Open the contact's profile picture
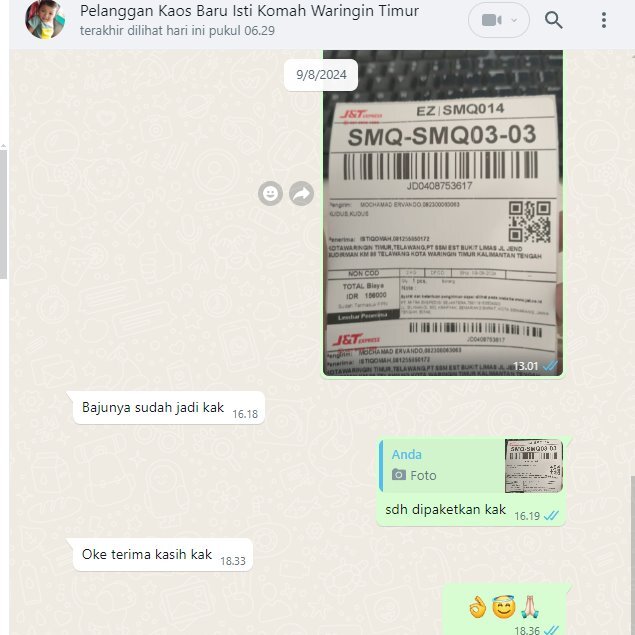 45,20
